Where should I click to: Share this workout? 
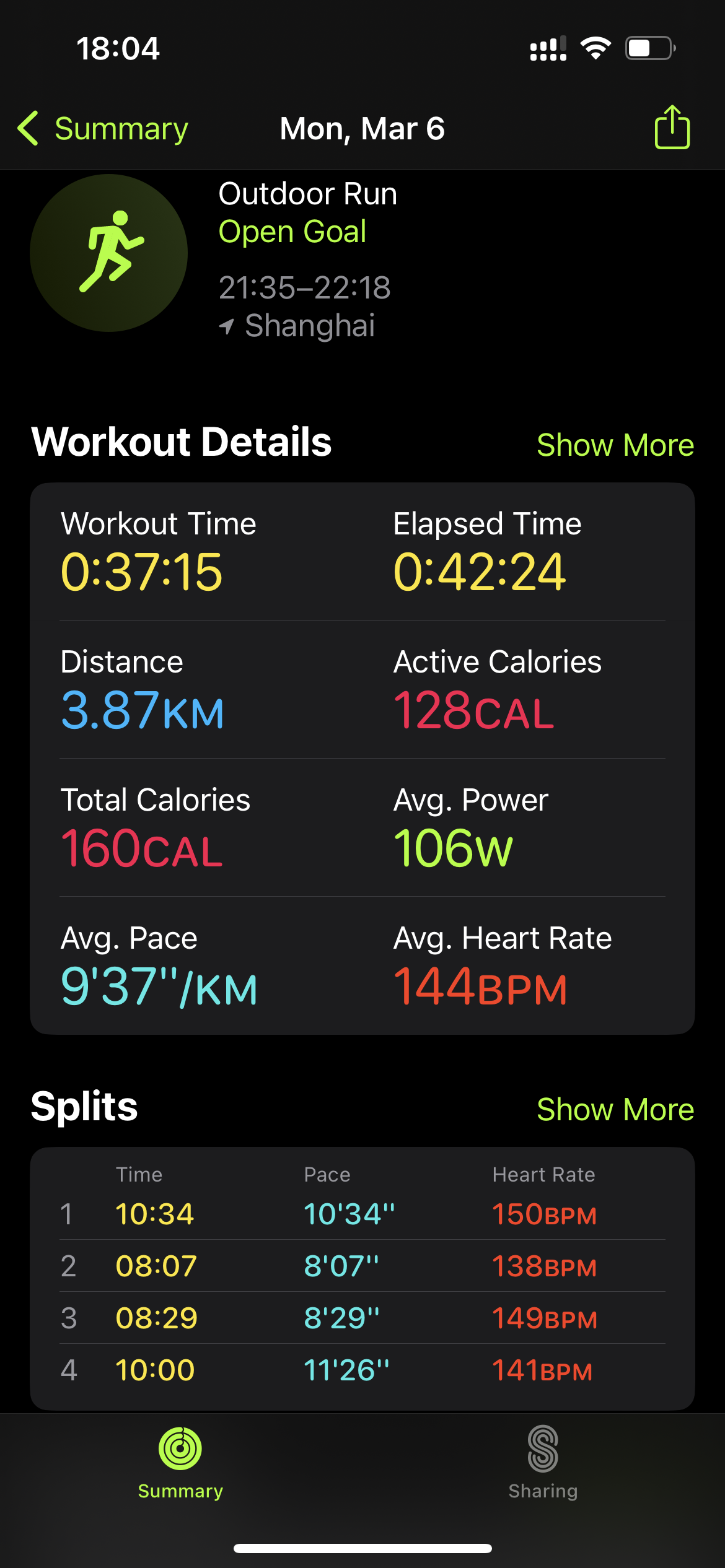click(x=672, y=128)
